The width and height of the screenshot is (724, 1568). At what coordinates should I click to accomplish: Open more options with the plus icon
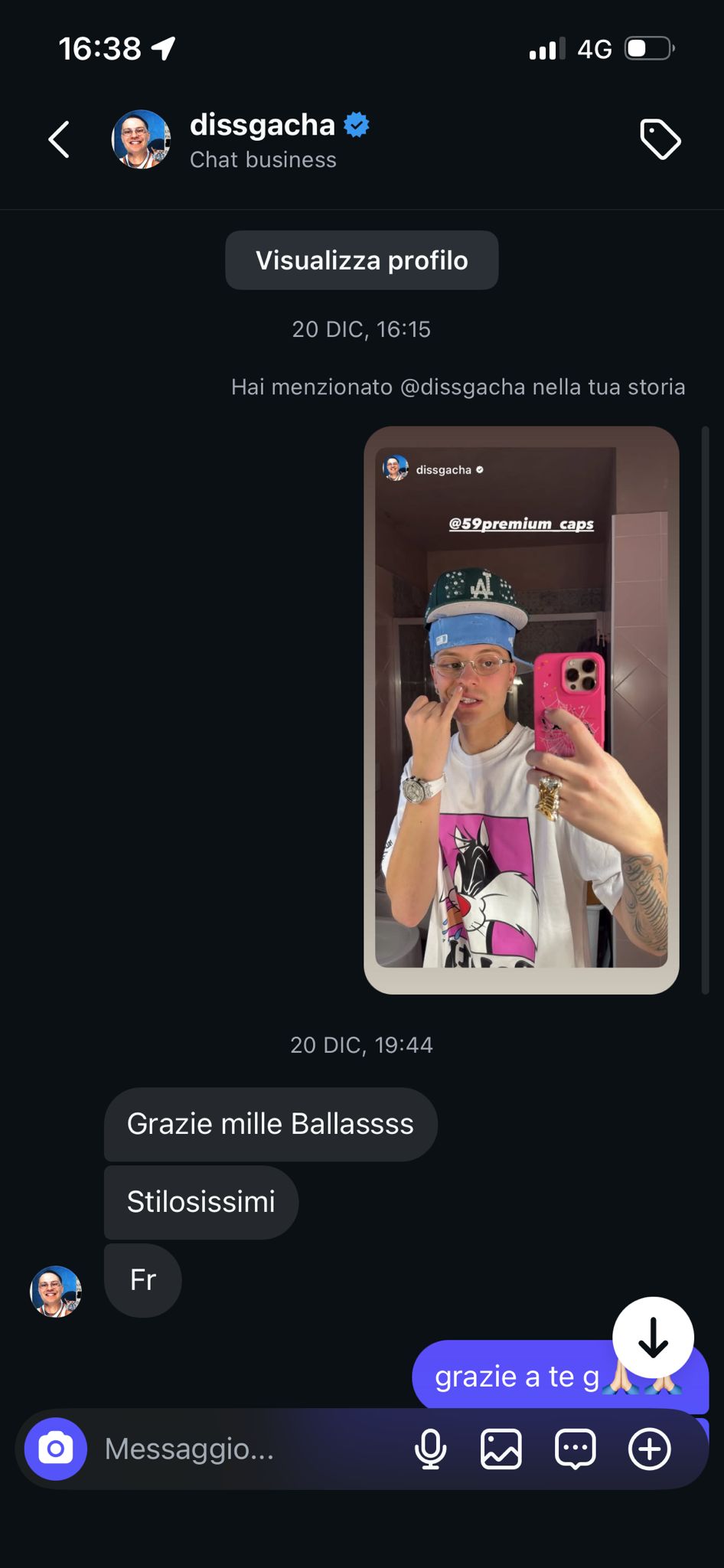[649, 1449]
